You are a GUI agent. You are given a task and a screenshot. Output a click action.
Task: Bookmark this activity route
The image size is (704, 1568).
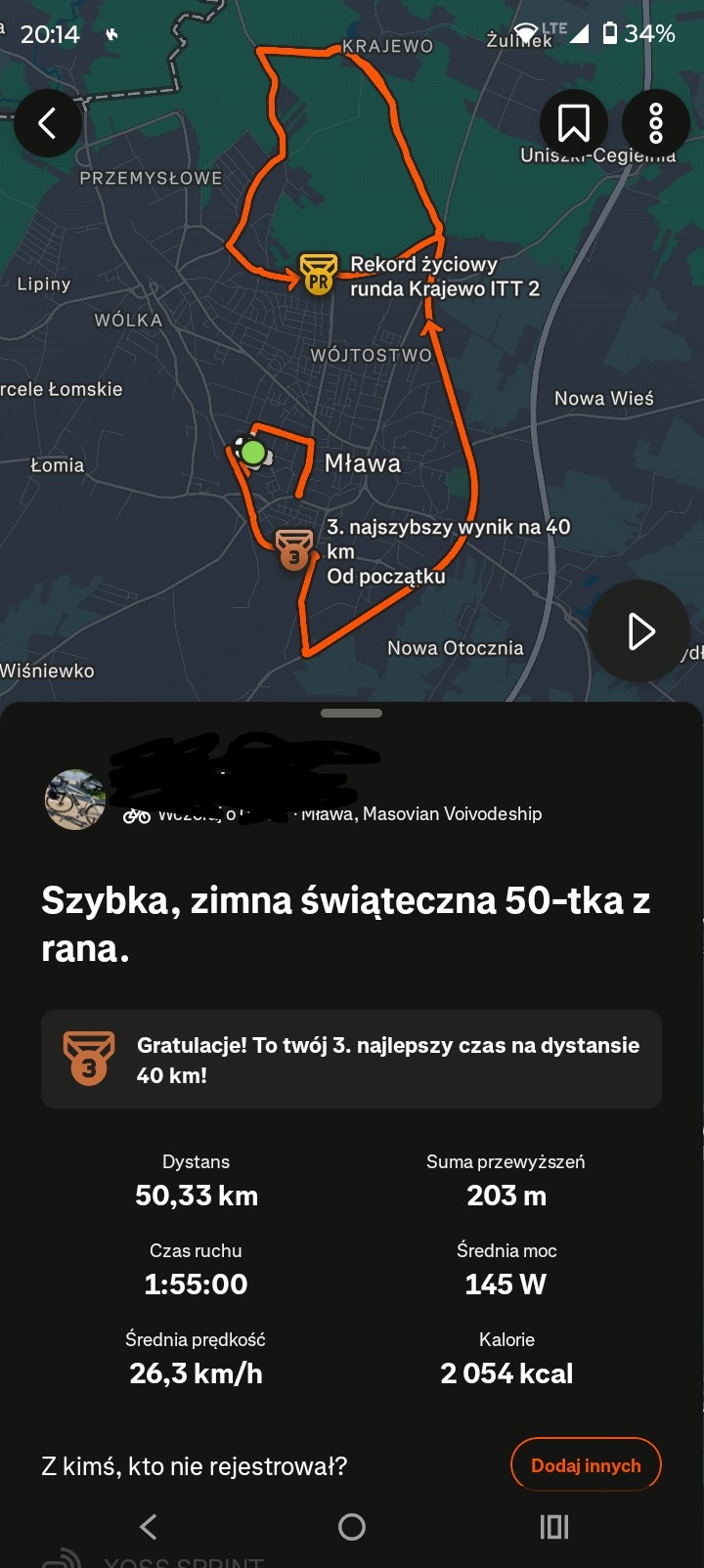point(574,123)
